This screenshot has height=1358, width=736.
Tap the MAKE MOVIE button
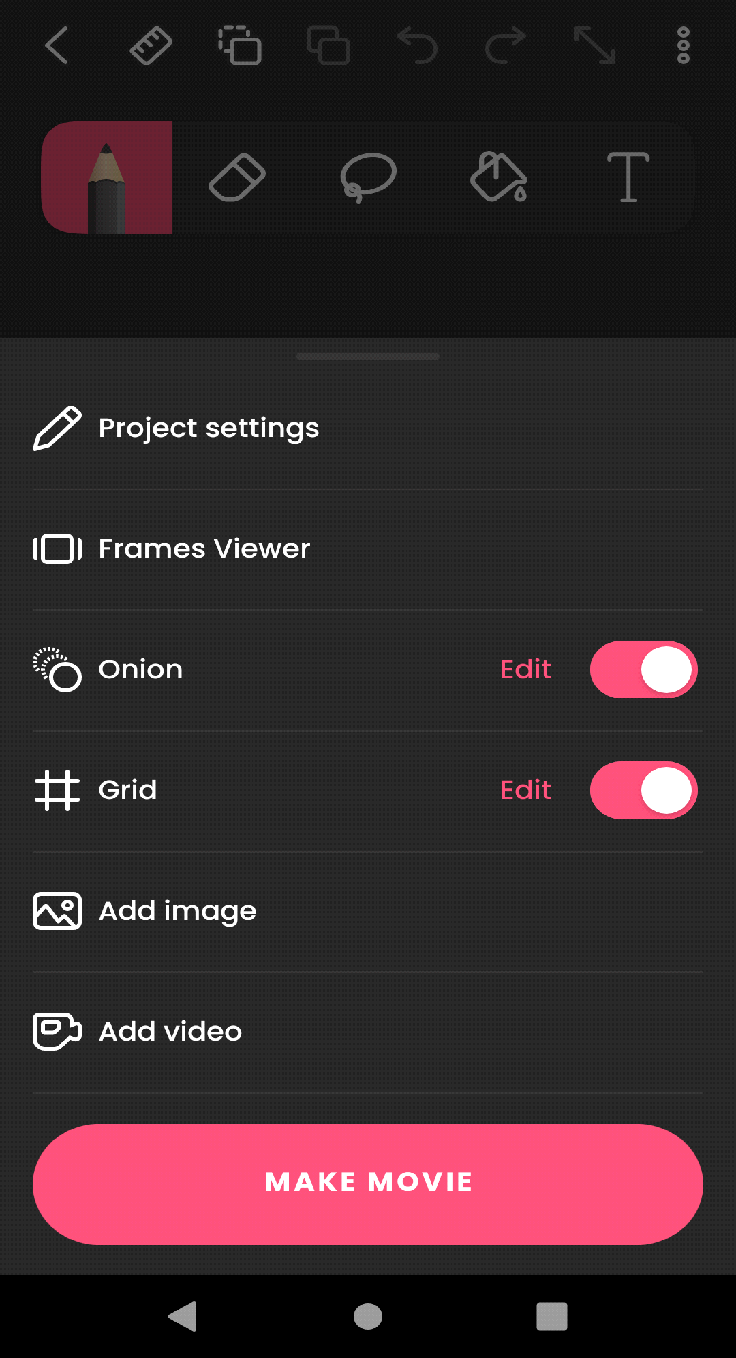click(x=368, y=1184)
